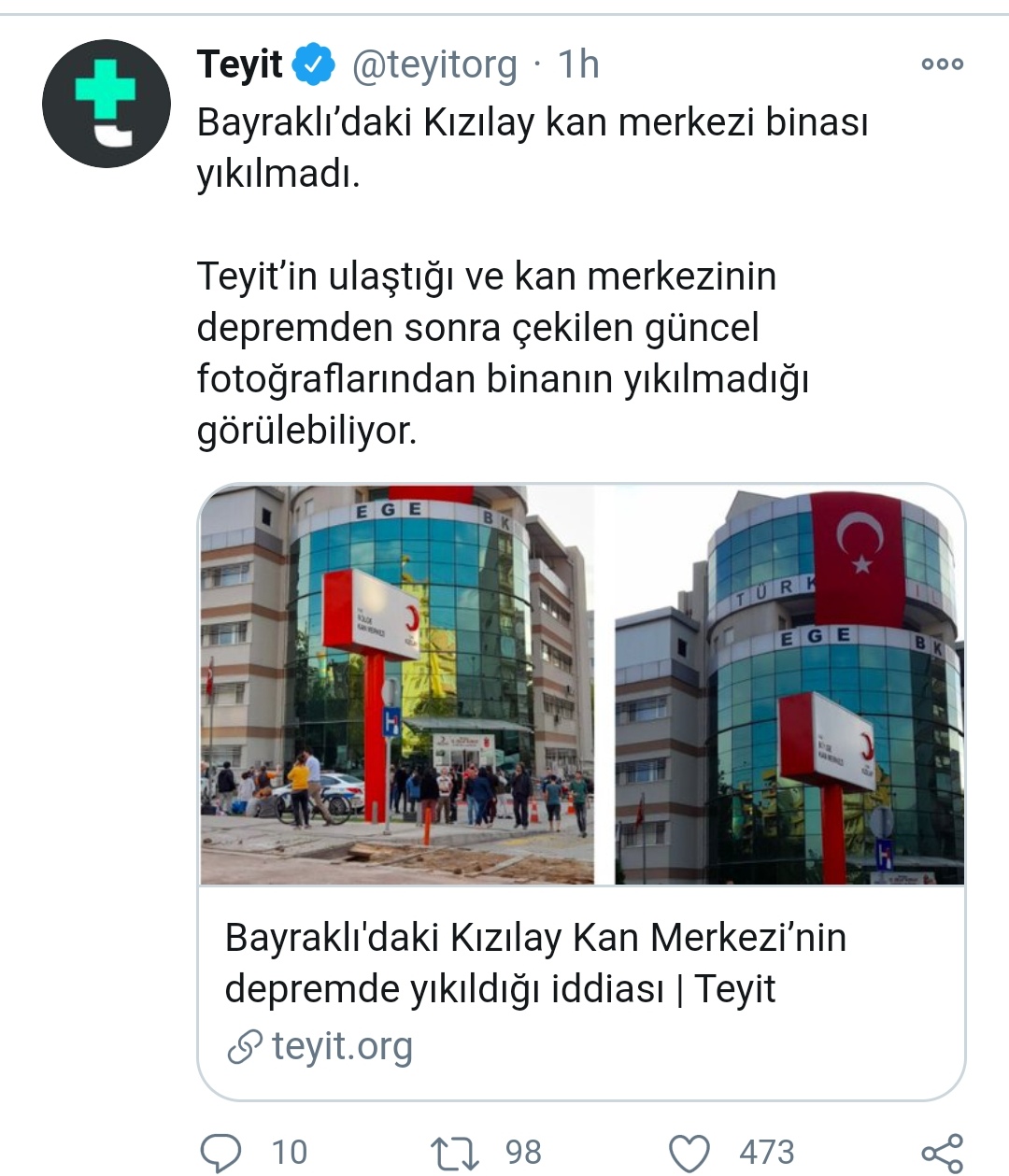
Task: Reply to Teyit's tweet
Action: coord(222,1152)
